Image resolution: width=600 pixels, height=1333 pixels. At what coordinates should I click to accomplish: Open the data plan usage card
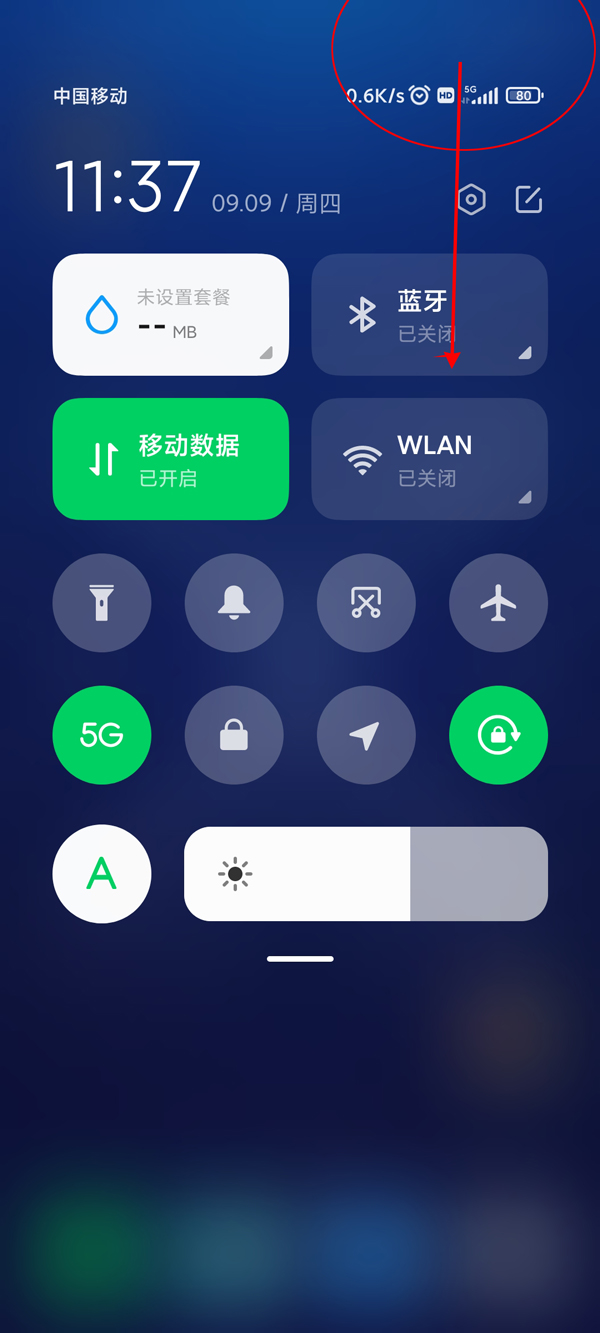click(x=170, y=315)
